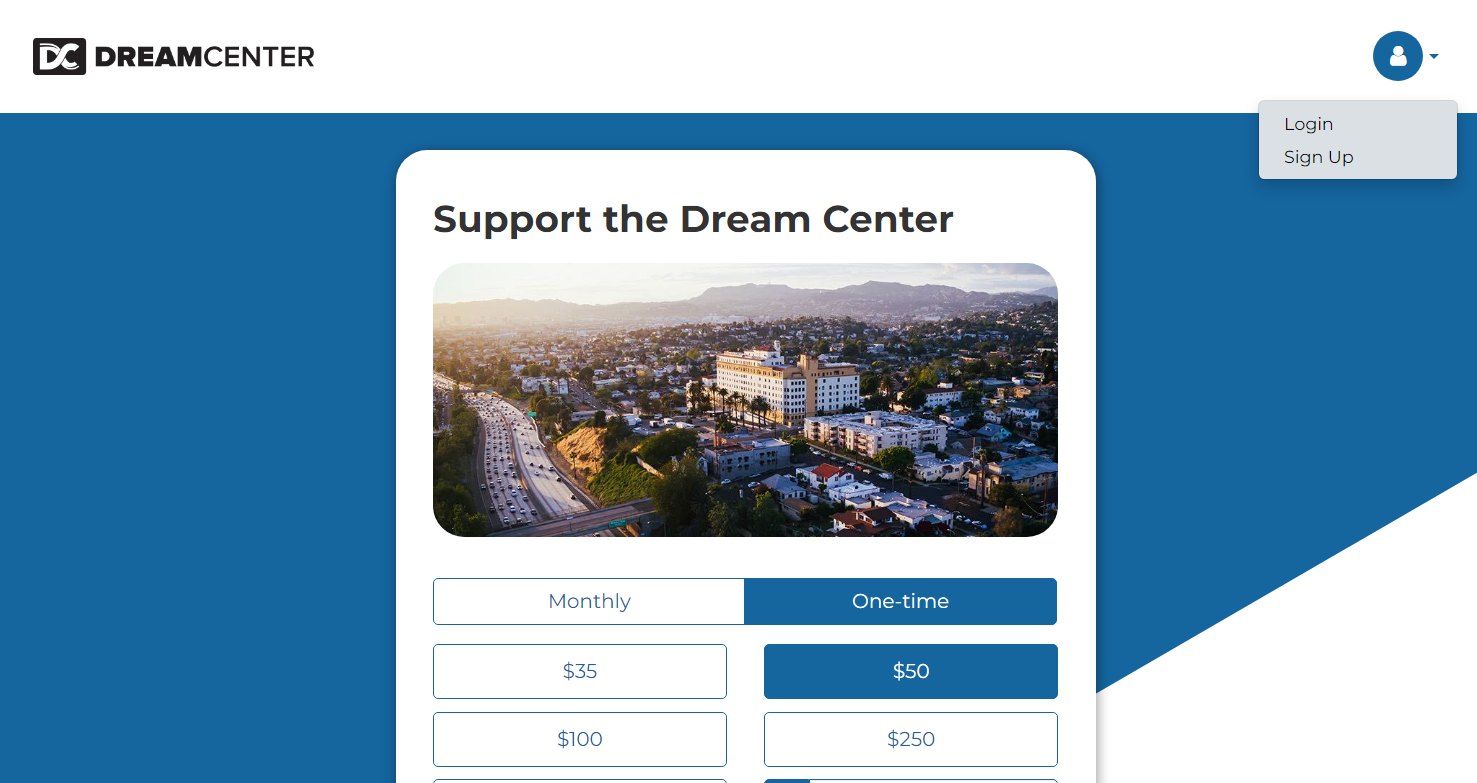
Task: Open the user account dropdown icon
Action: tap(1398, 56)
